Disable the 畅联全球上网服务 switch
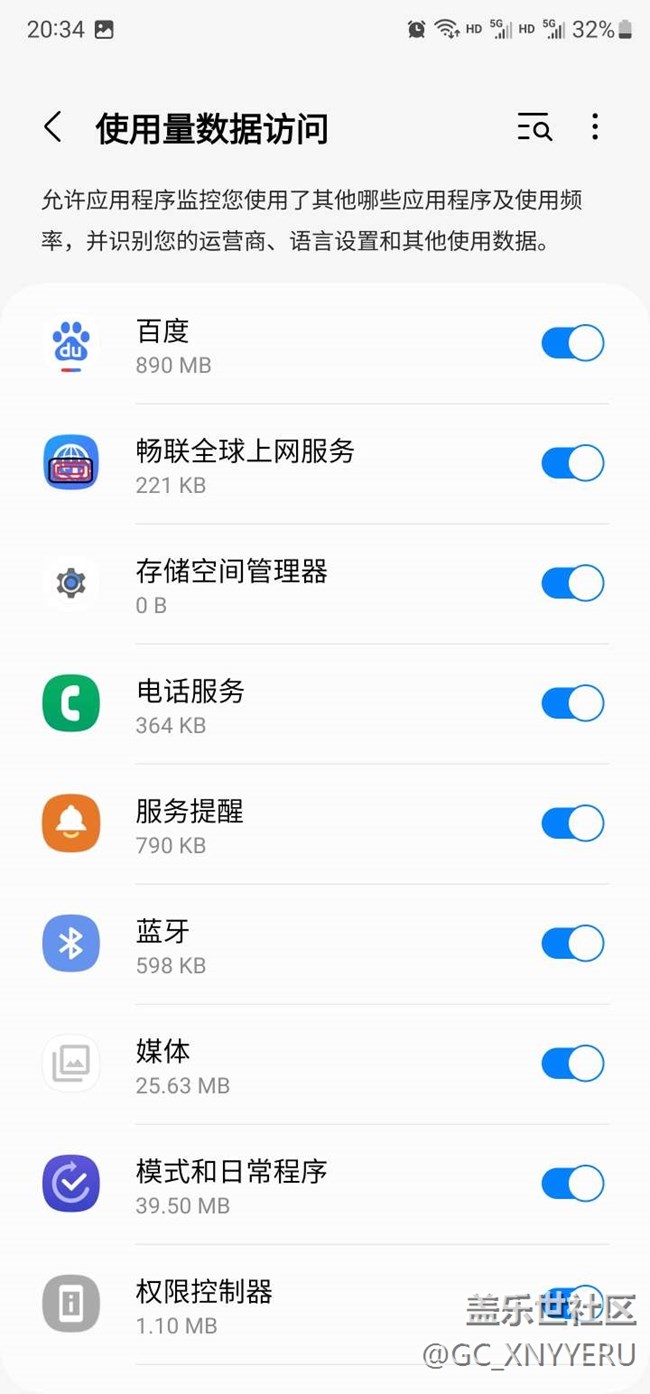 tap(572, 463)
